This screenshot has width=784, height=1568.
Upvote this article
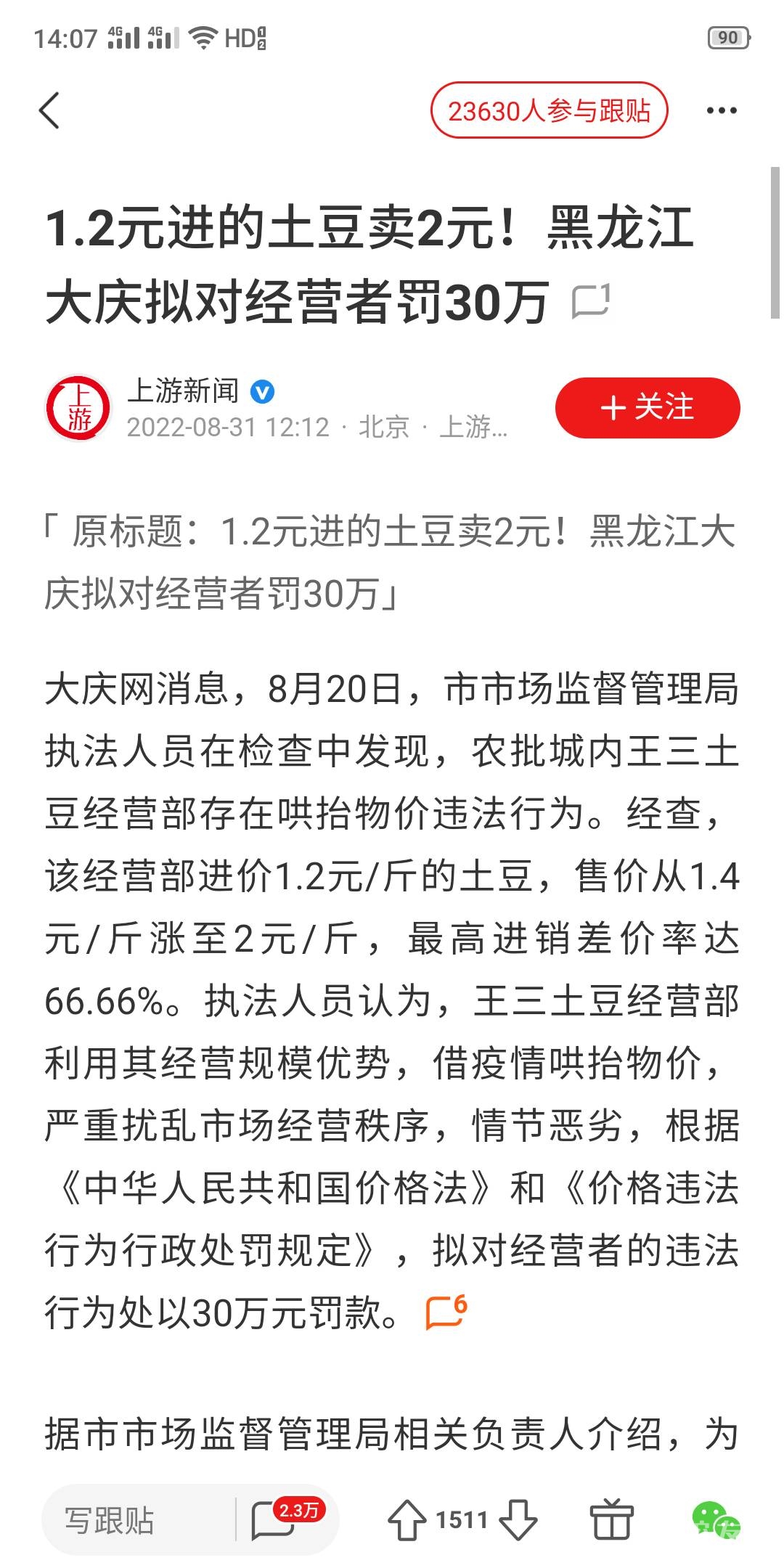pos(407,1520)
